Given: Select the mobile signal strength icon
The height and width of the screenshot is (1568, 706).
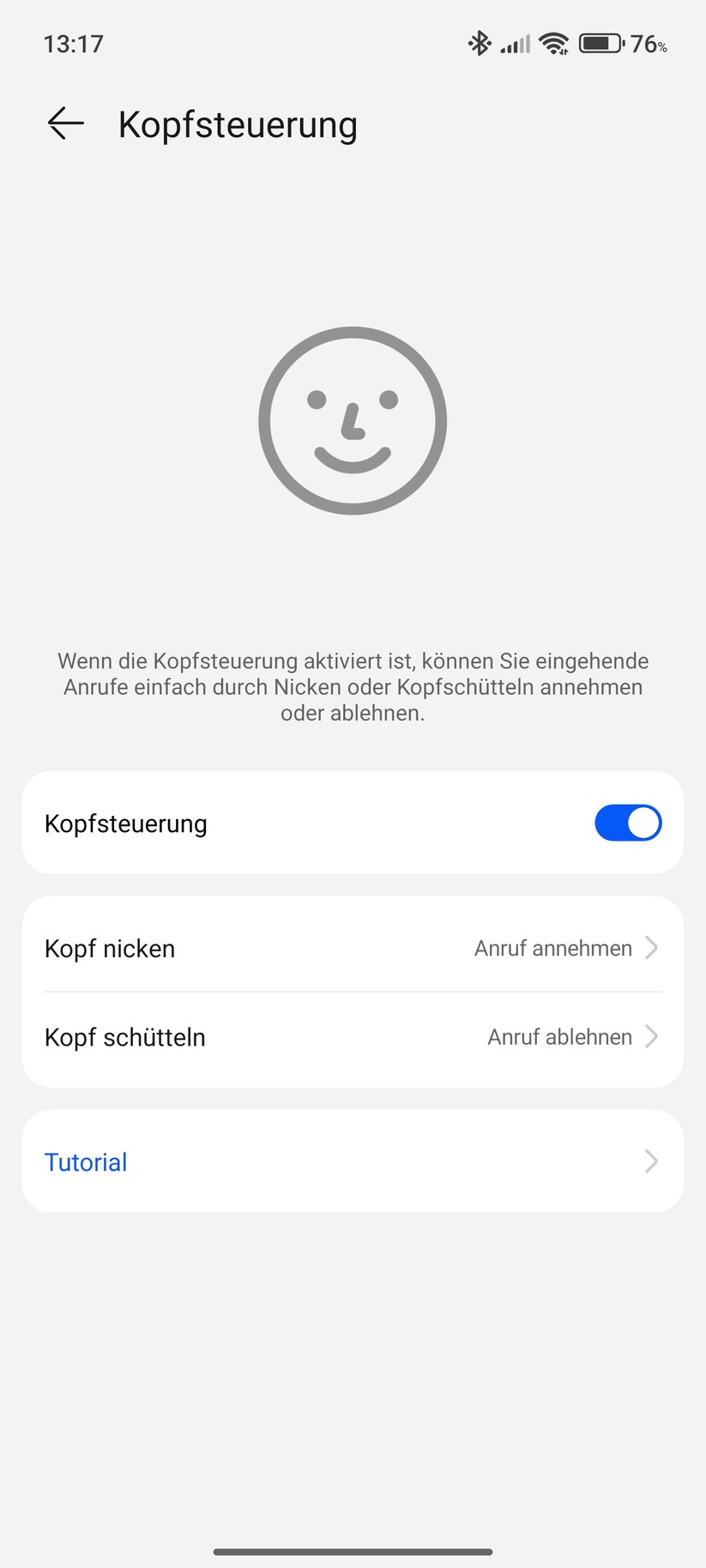Looking at the screenshot, I should point(514,43).
